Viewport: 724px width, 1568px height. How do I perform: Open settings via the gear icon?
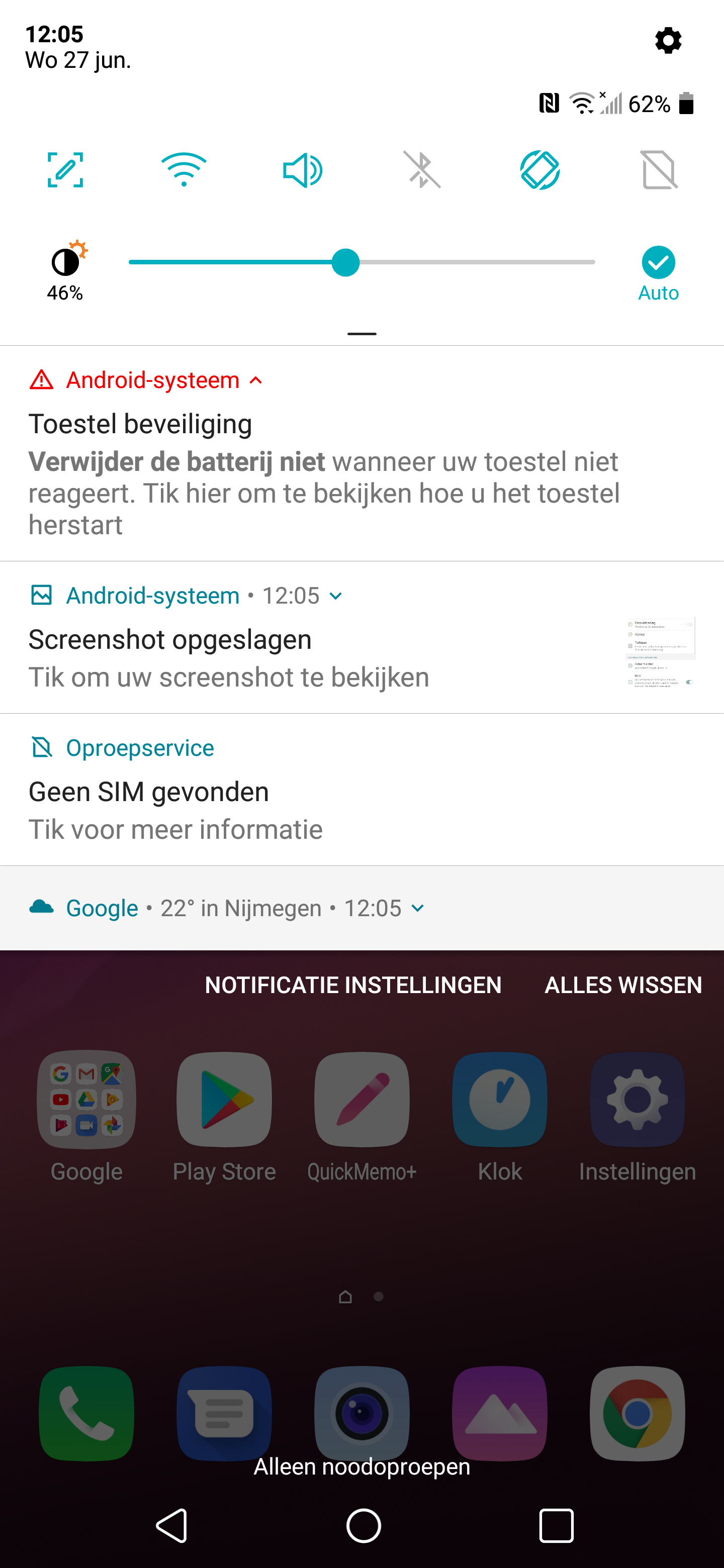pyautogui.click(x=668, y=41)
